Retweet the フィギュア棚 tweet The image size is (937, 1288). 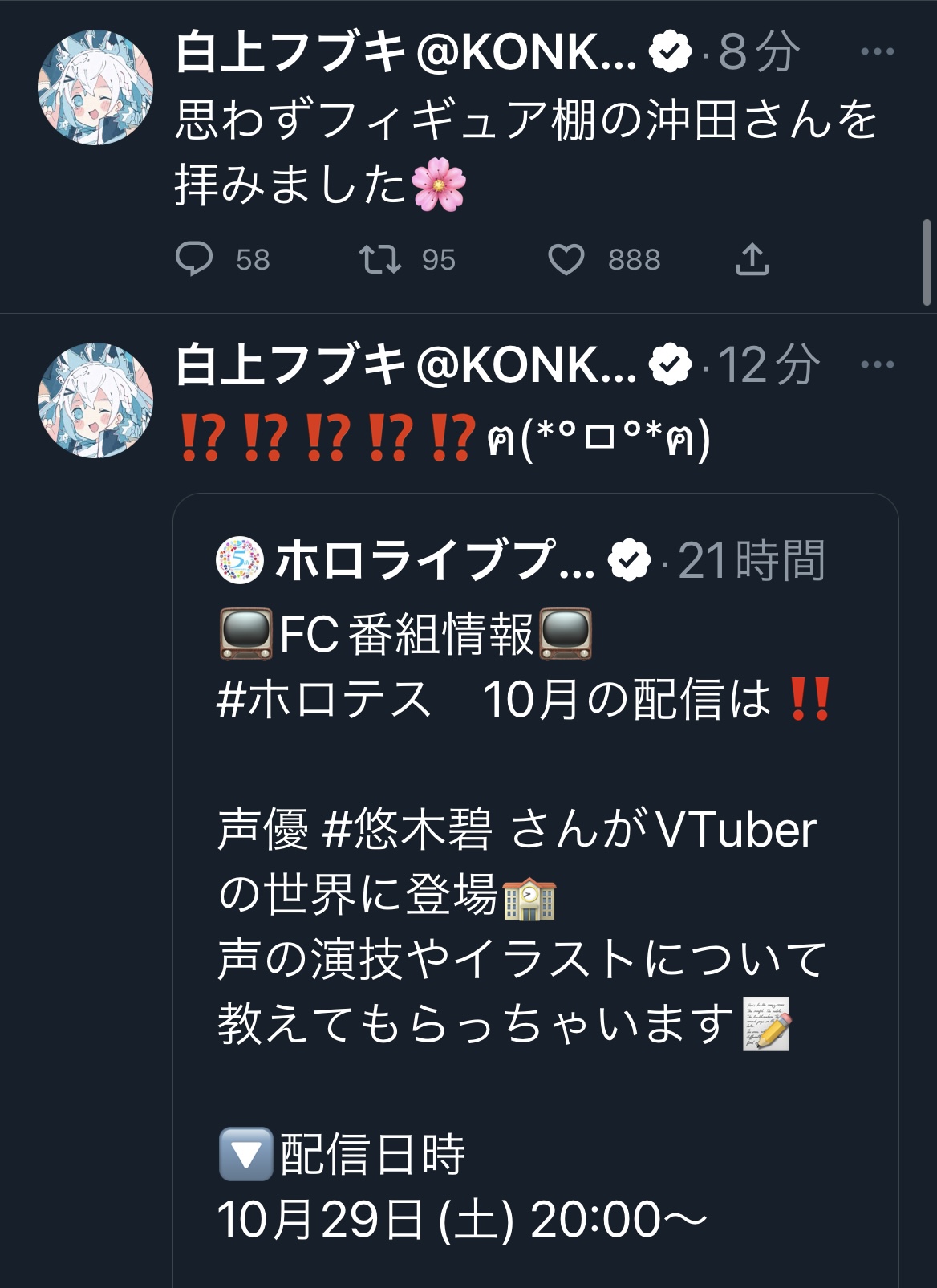coord(379,259)
